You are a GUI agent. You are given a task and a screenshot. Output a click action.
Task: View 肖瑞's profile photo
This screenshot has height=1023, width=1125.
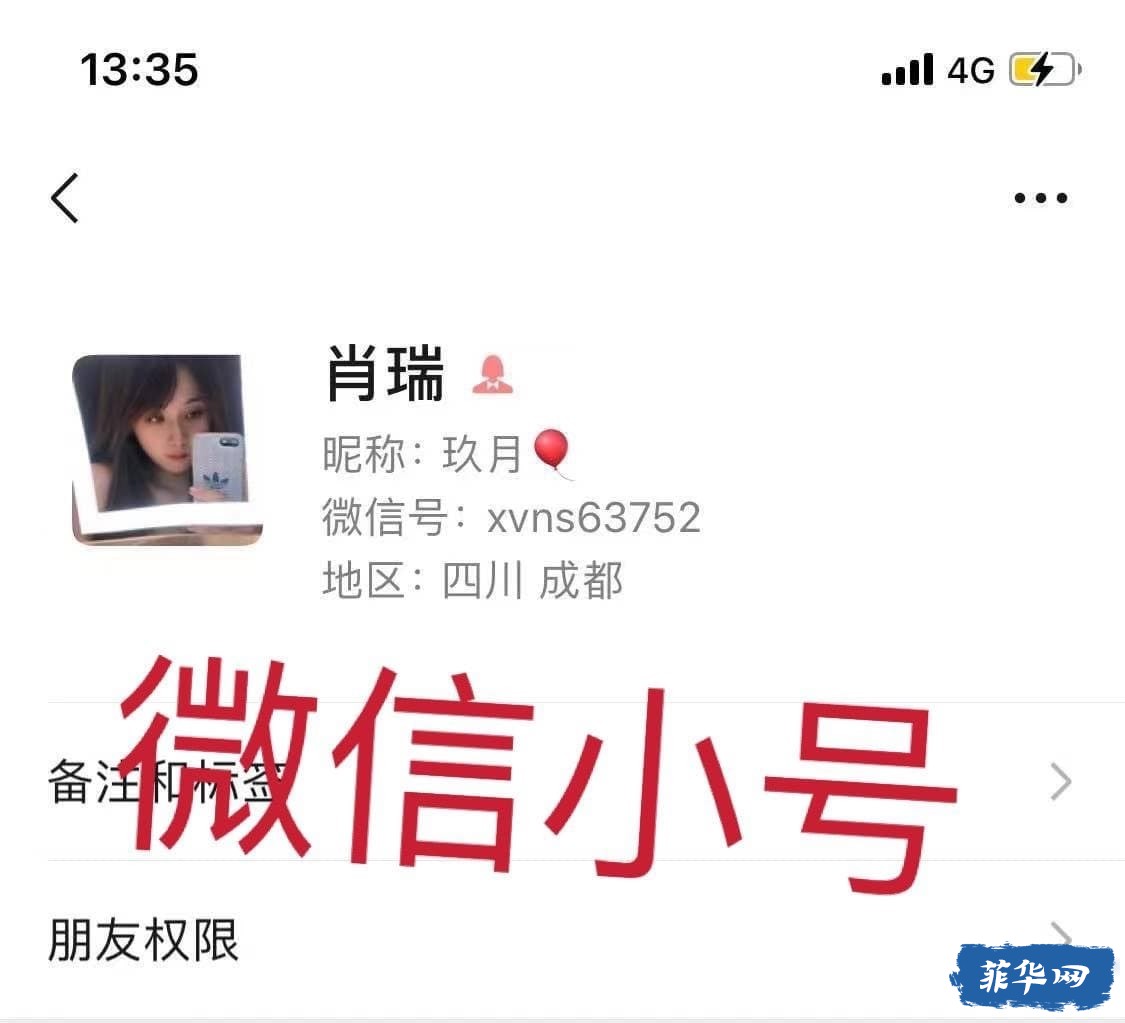point(167,449)
